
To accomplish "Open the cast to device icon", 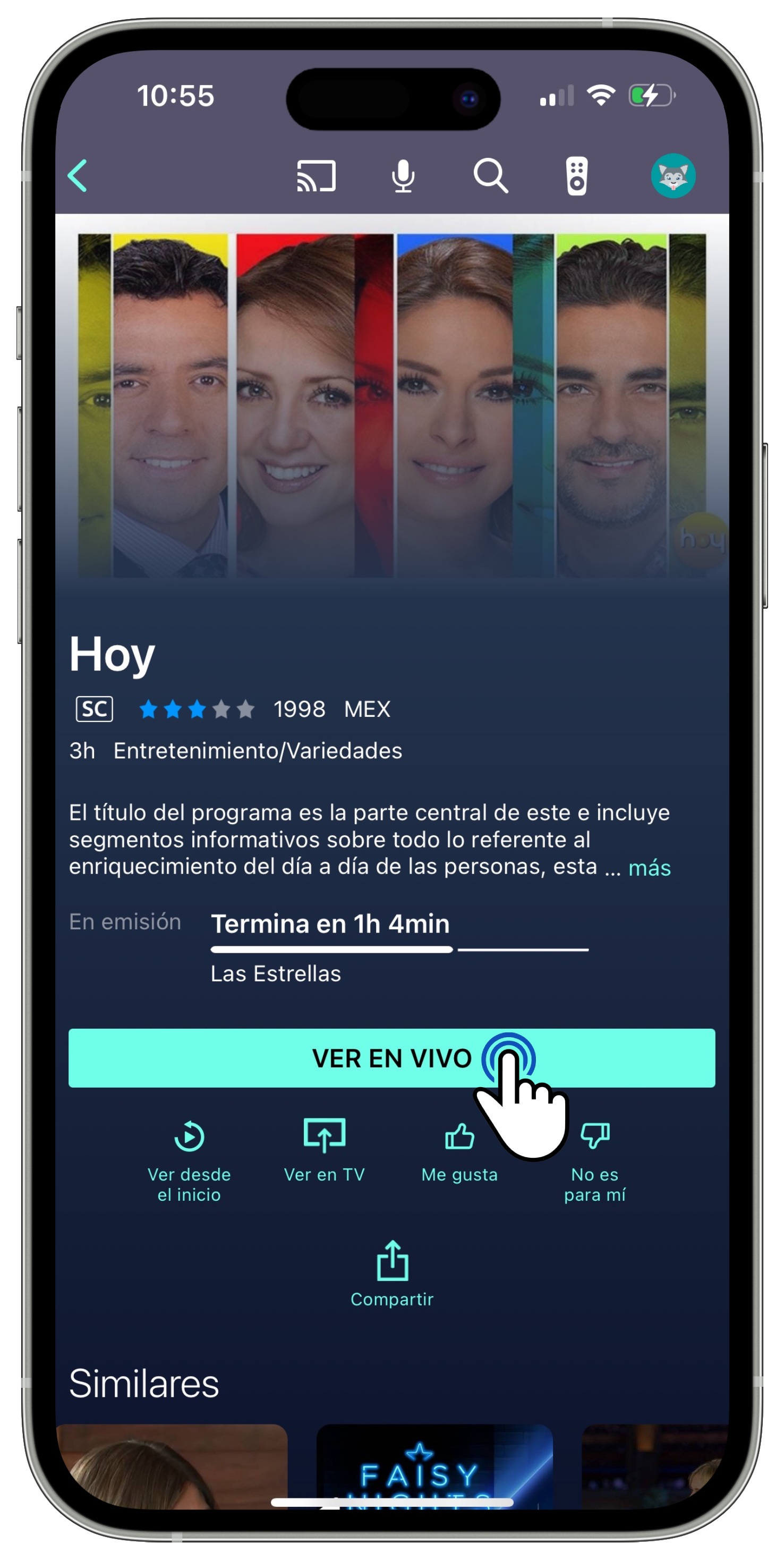I will (x=316, y=176).
